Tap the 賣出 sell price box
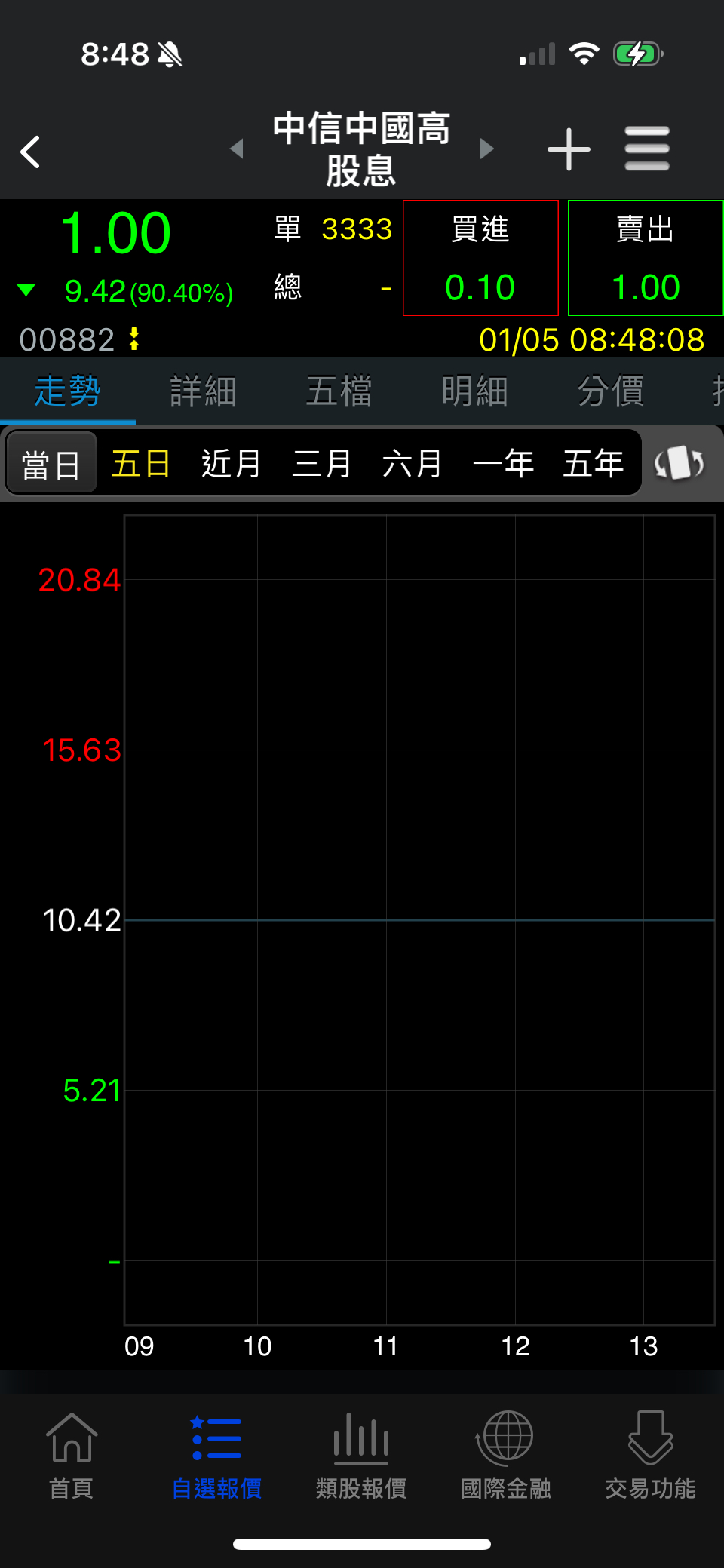Viewport: 724px width, 1568px height. pos(646,258)
